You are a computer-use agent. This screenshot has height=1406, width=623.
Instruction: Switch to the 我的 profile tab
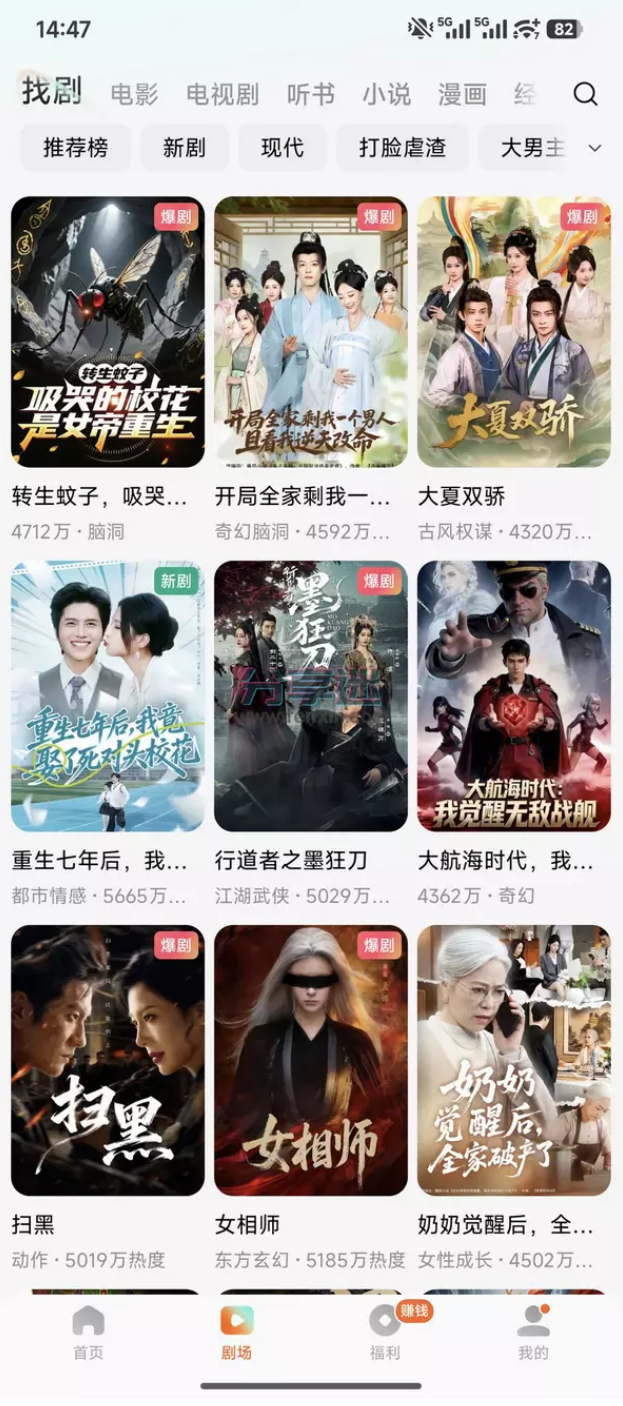533,1332
